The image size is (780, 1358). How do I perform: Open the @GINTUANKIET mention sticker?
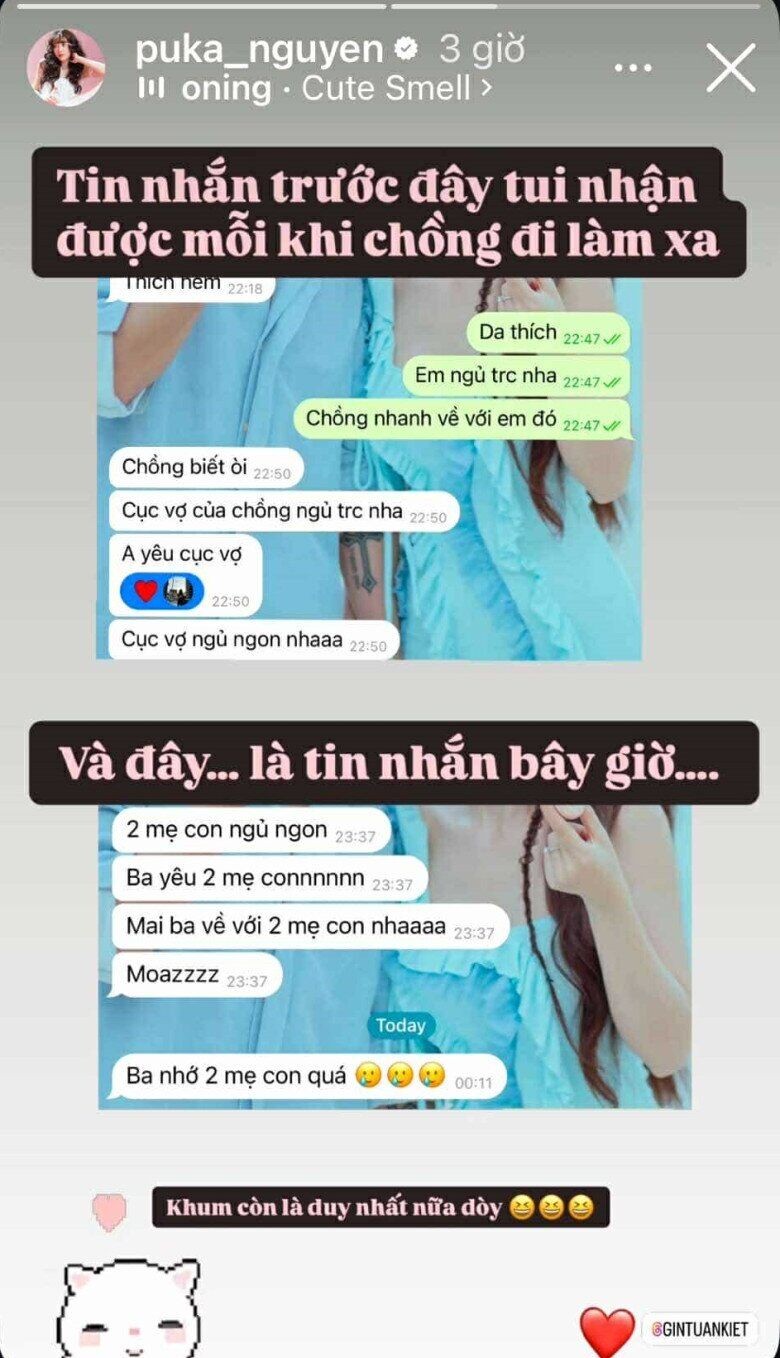pyautogui.click(x=699, y=1329)
